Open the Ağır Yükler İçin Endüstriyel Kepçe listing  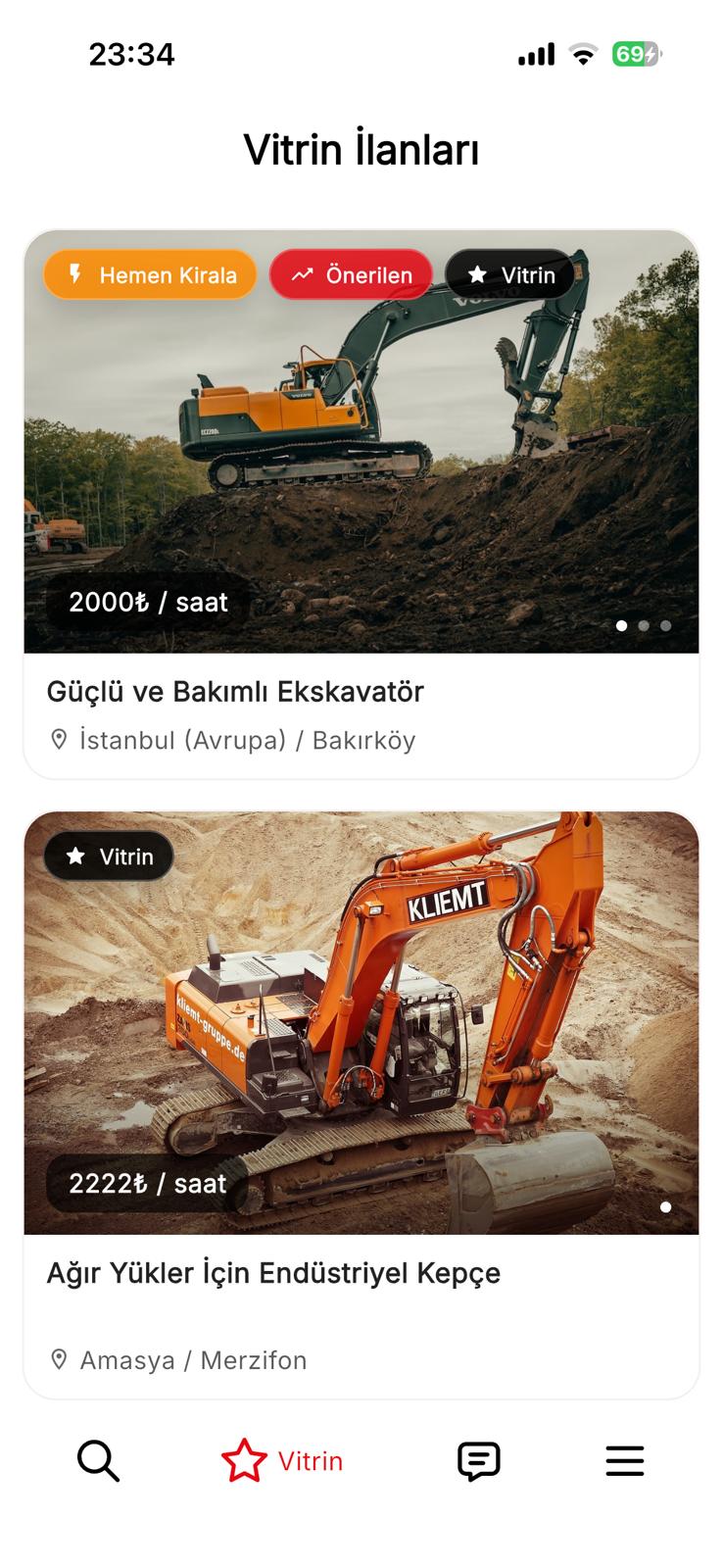click(274, 1272)
